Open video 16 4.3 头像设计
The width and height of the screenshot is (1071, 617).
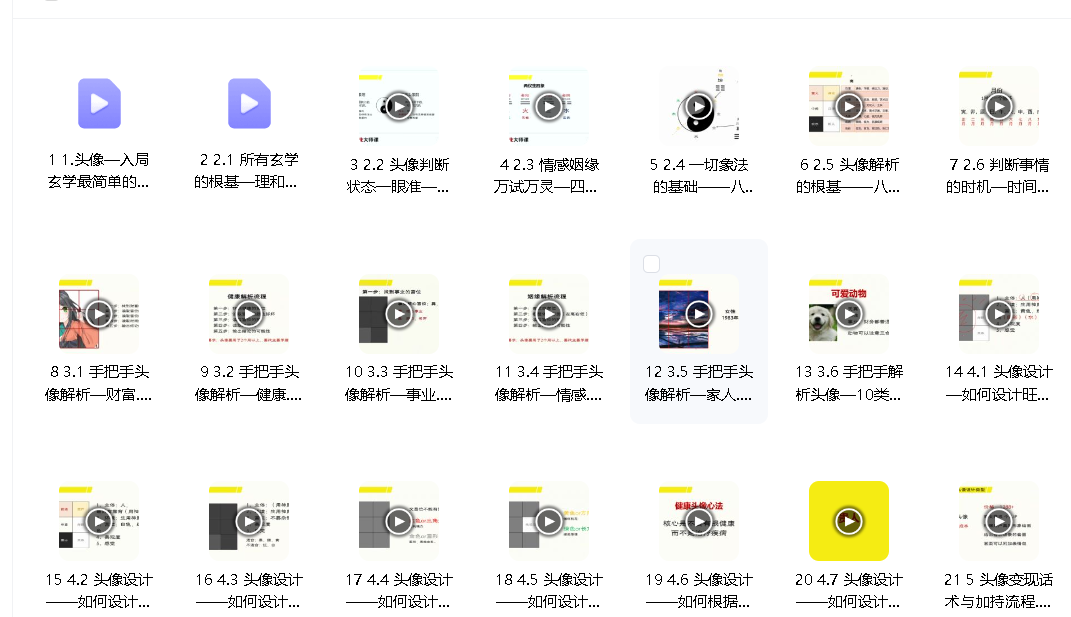tap(249, 521)
